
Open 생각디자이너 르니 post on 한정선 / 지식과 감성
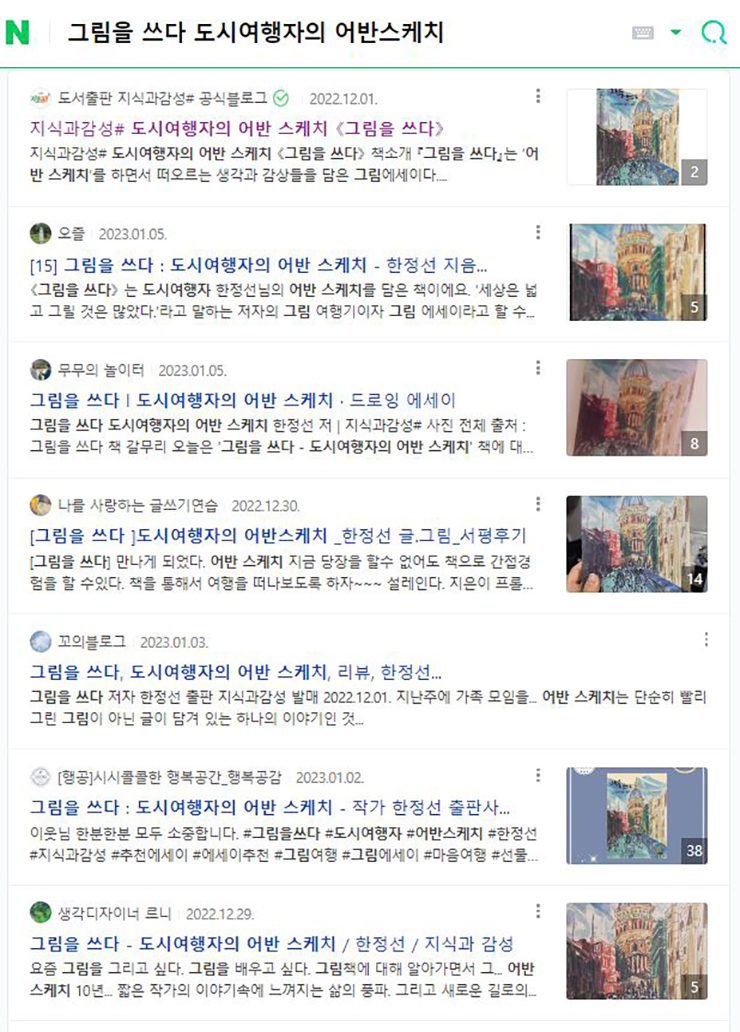[x=271, y=943]
